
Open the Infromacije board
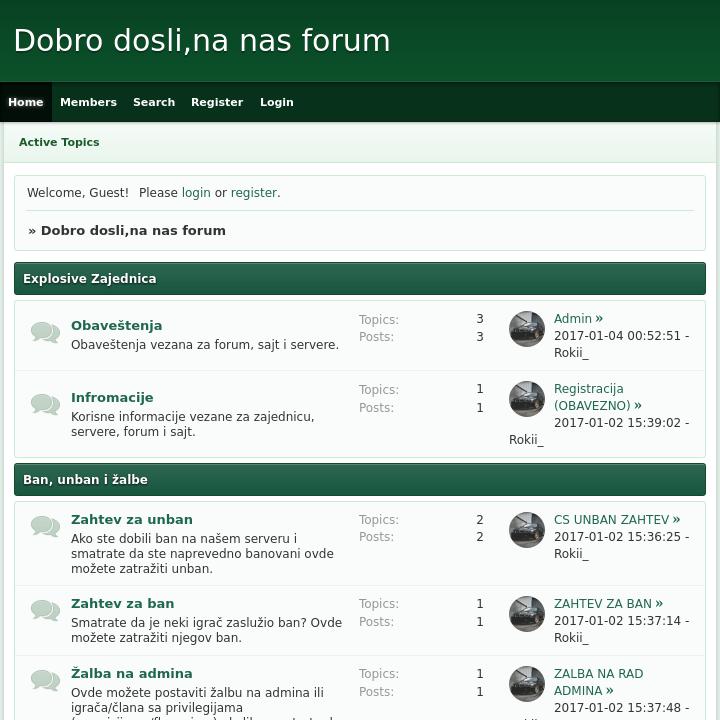112,397
